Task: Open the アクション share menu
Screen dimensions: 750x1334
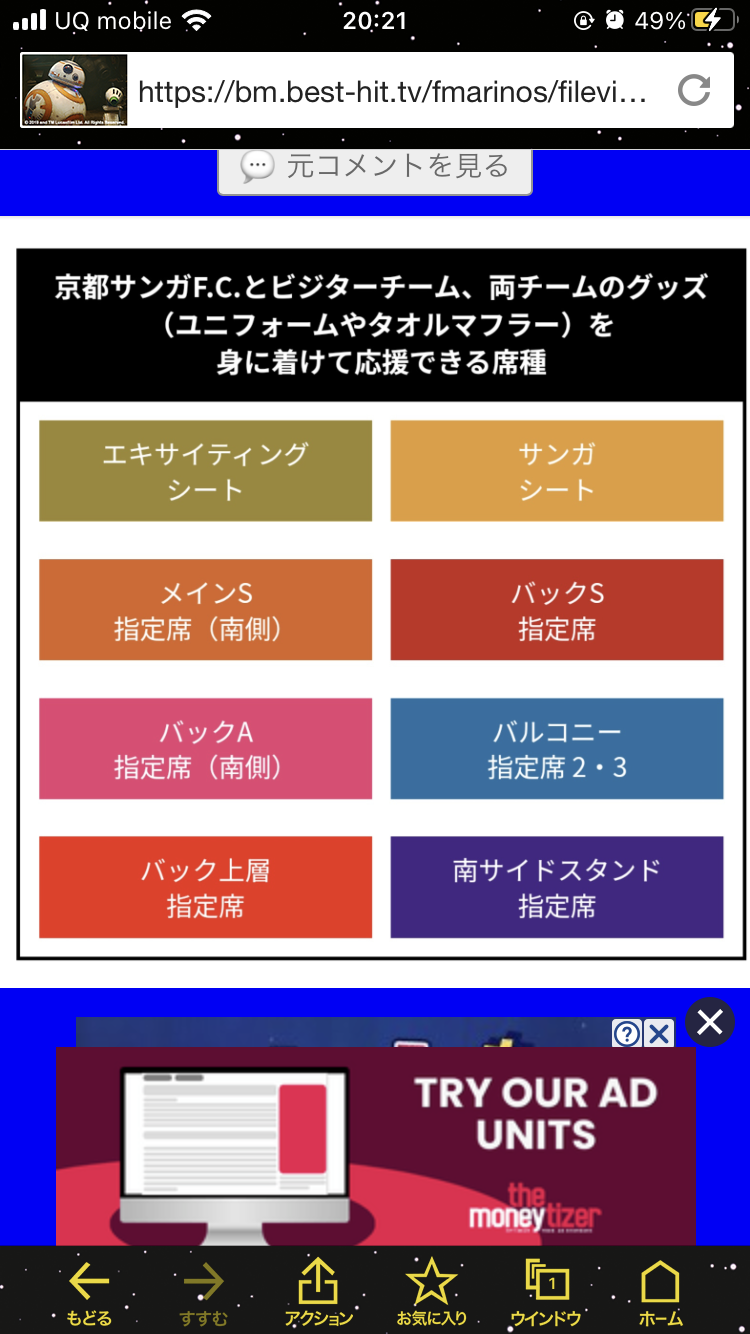Action: click(318, 1292)
